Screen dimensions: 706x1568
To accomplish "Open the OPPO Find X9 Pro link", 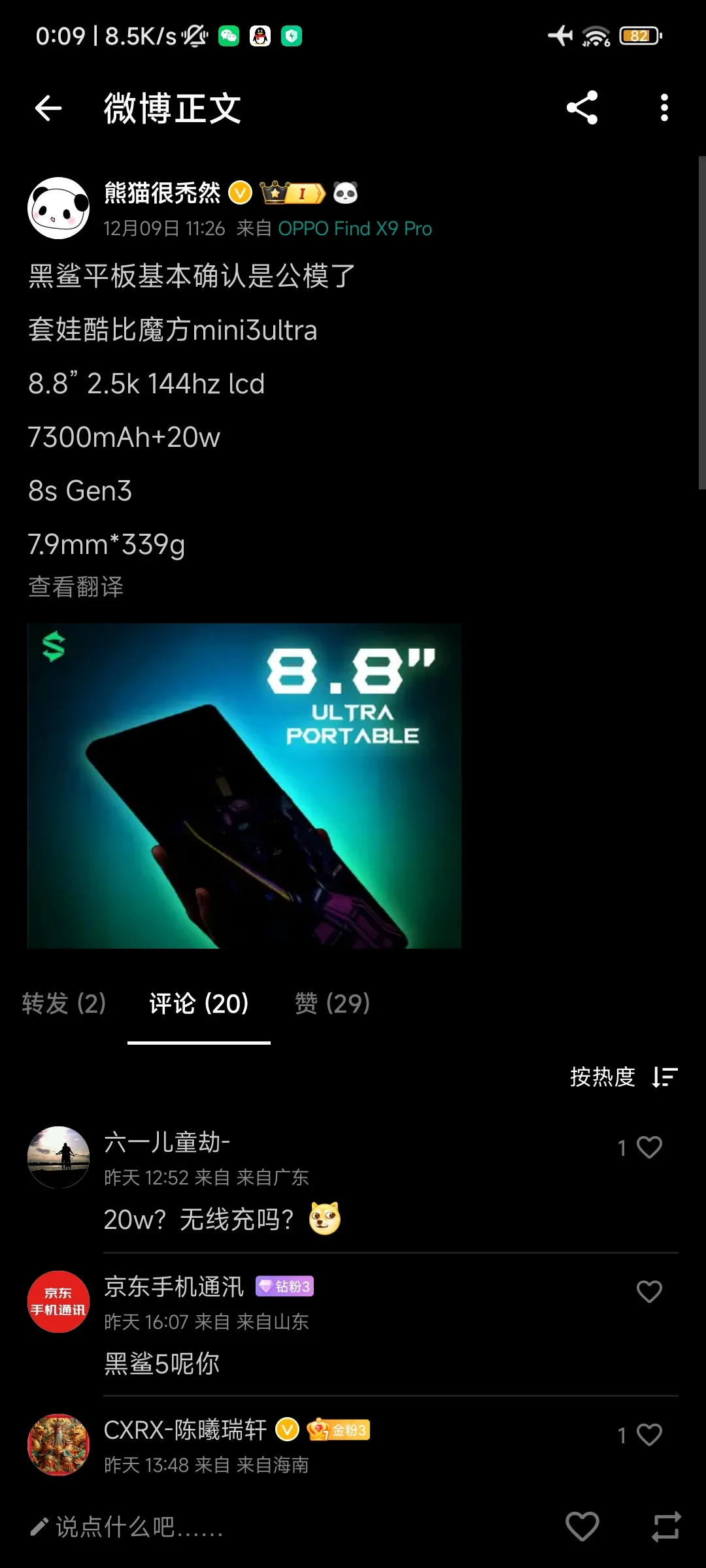I will coord(354,229).
